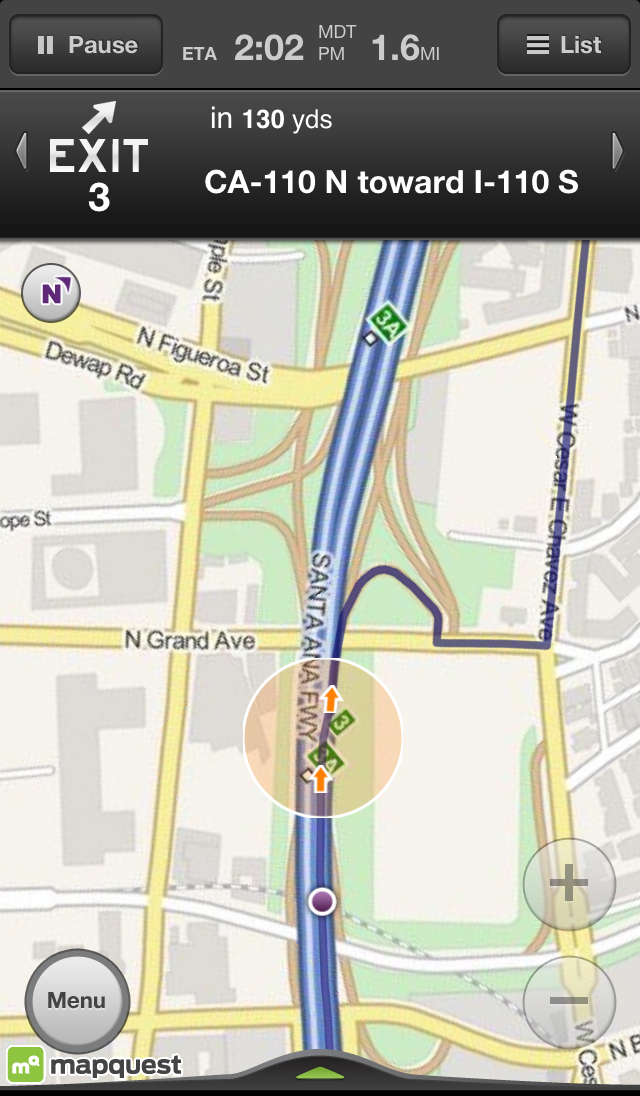Zoom in on the map
640x1096 pixels.
click(x=568, y=884)
